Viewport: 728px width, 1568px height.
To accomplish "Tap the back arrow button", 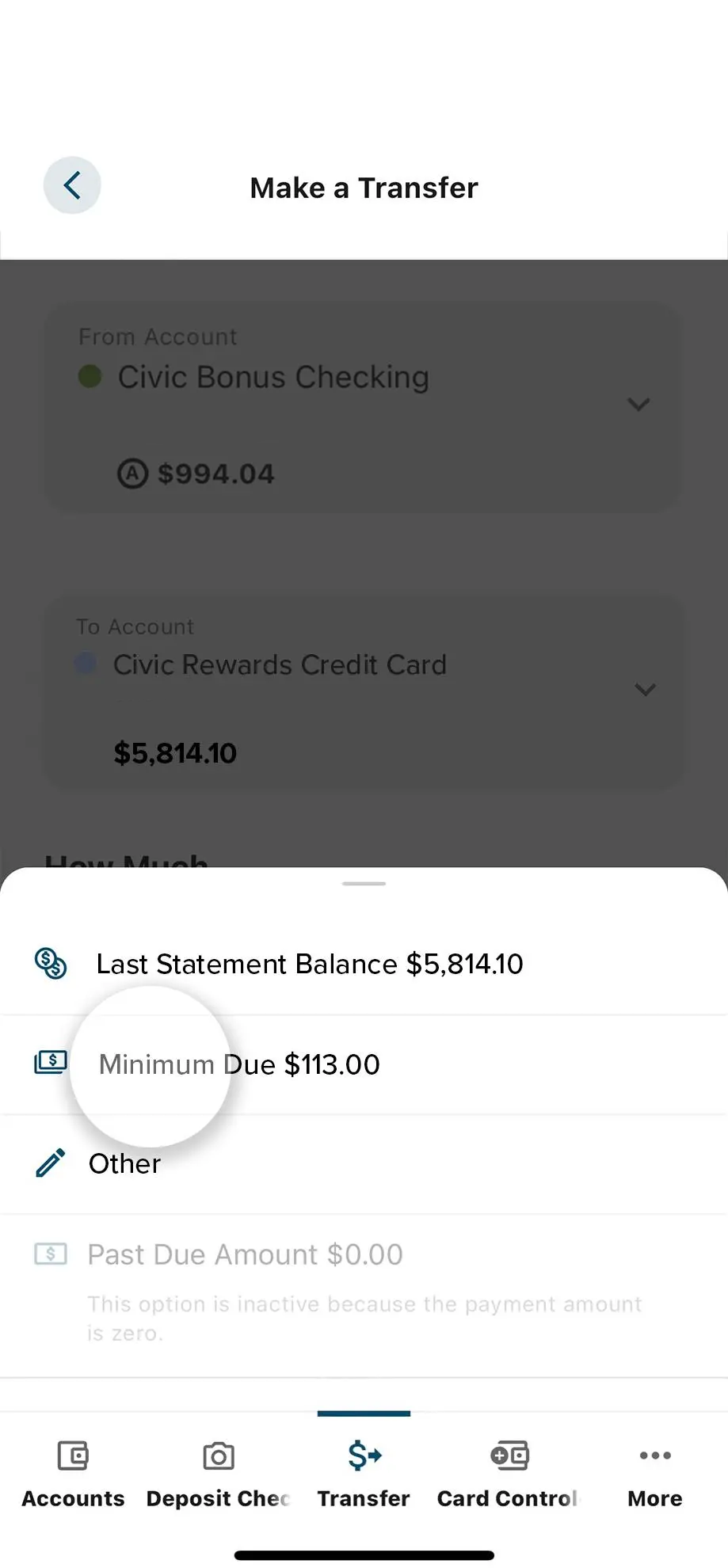I will tap(72, 185).
